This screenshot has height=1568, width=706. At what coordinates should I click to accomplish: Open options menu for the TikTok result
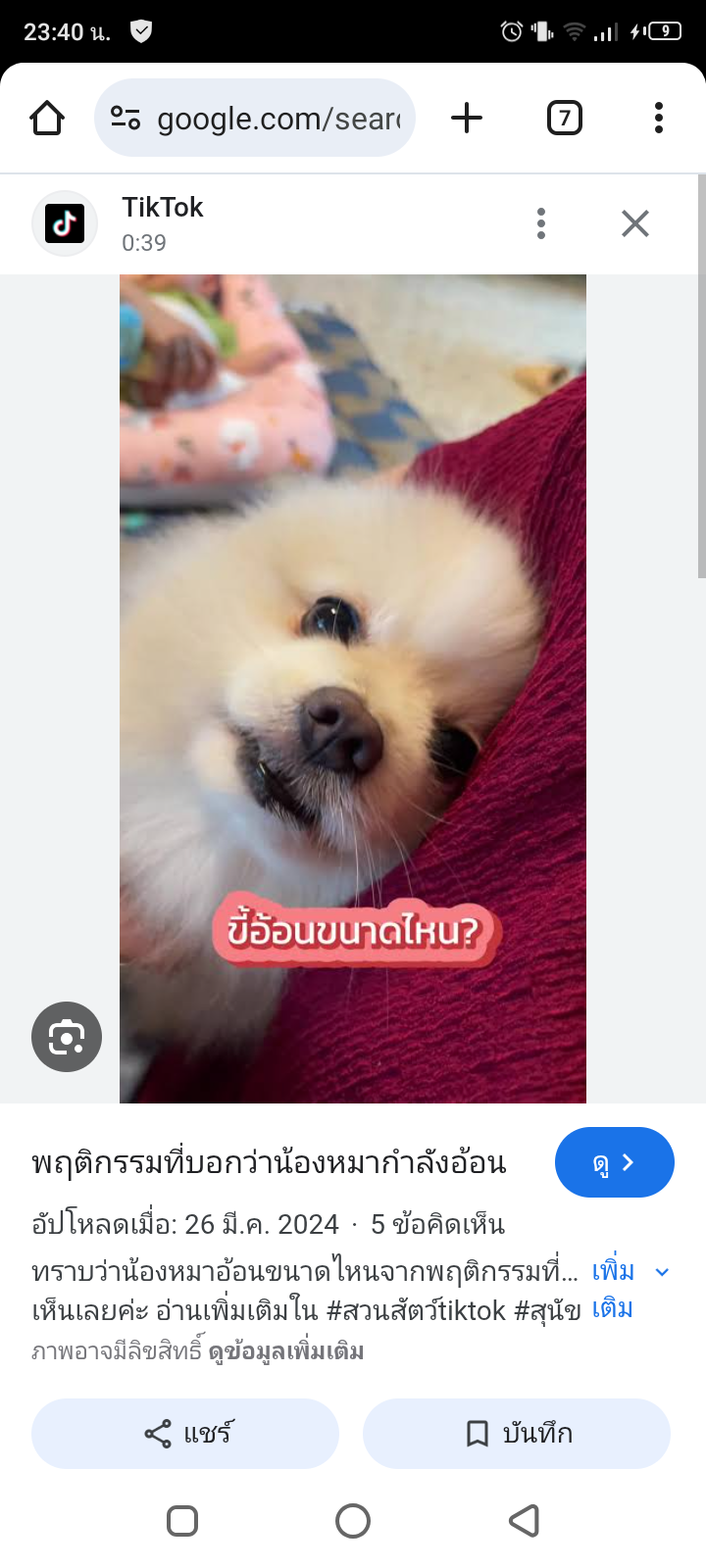[541, 223]
